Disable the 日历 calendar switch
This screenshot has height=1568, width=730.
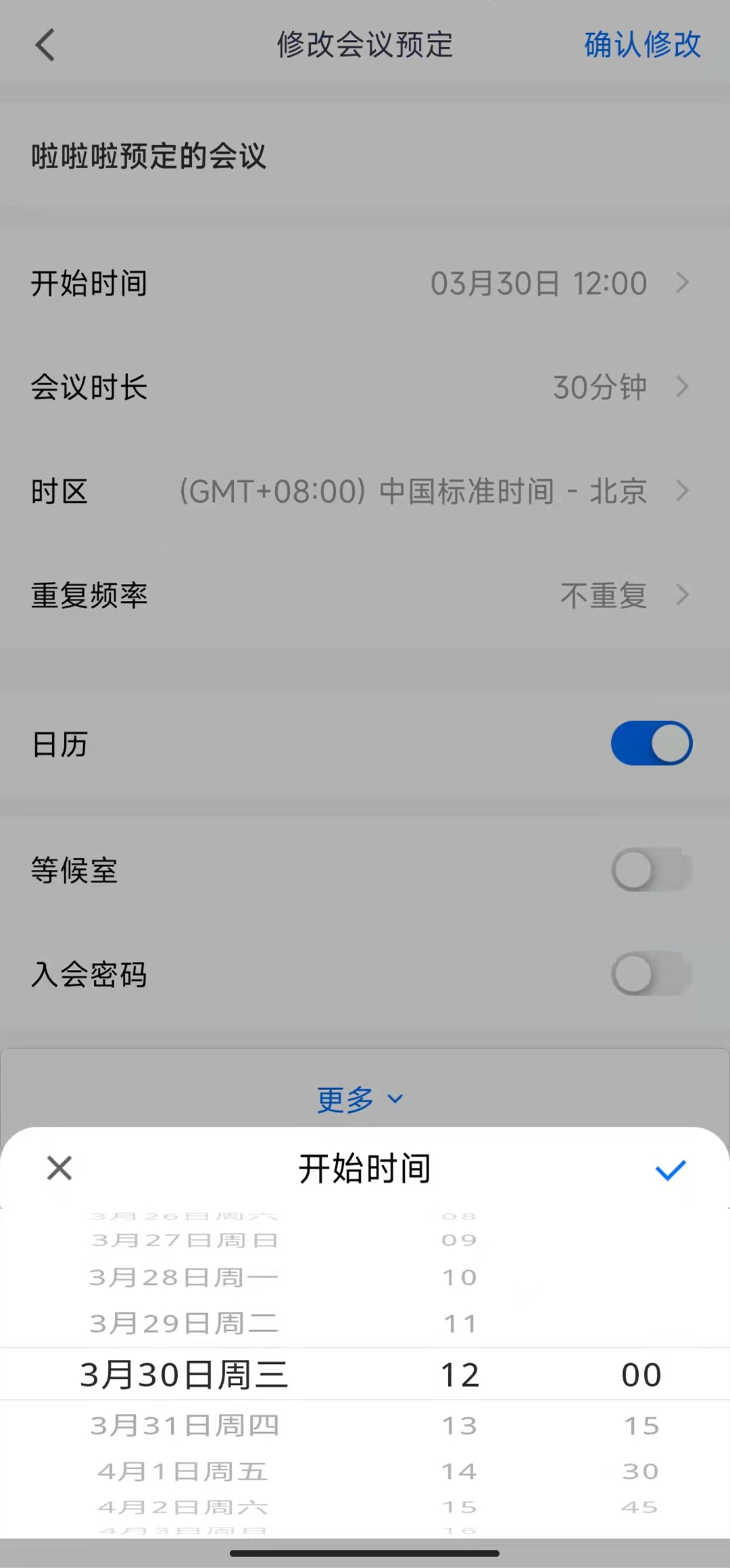[x=650, y=743]
